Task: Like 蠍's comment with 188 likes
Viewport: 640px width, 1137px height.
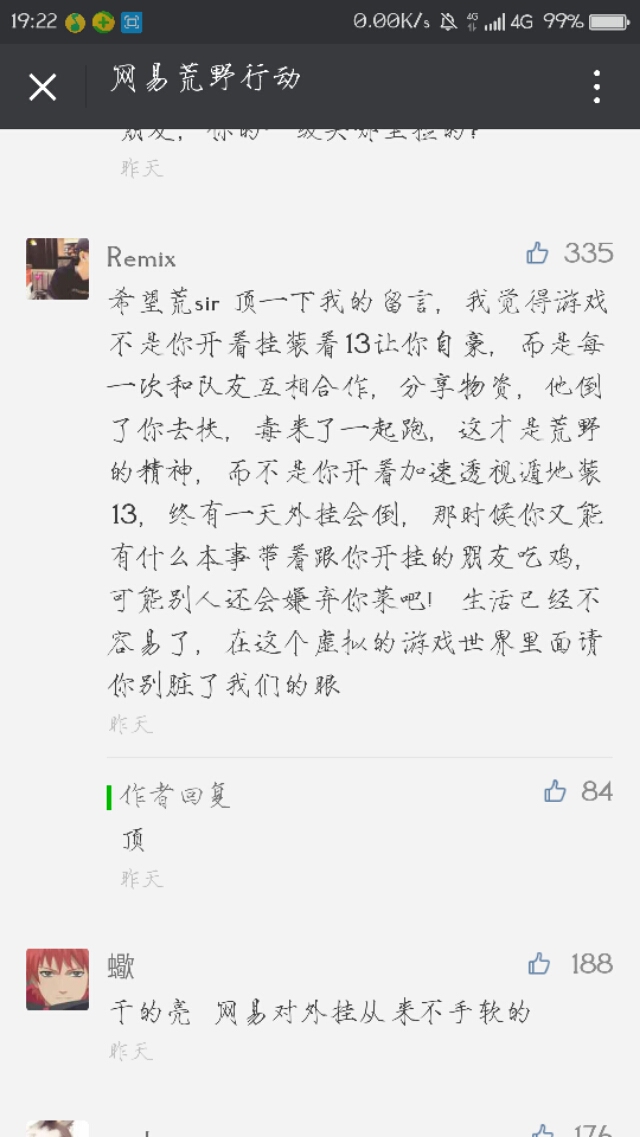Action: click(540, 964)
